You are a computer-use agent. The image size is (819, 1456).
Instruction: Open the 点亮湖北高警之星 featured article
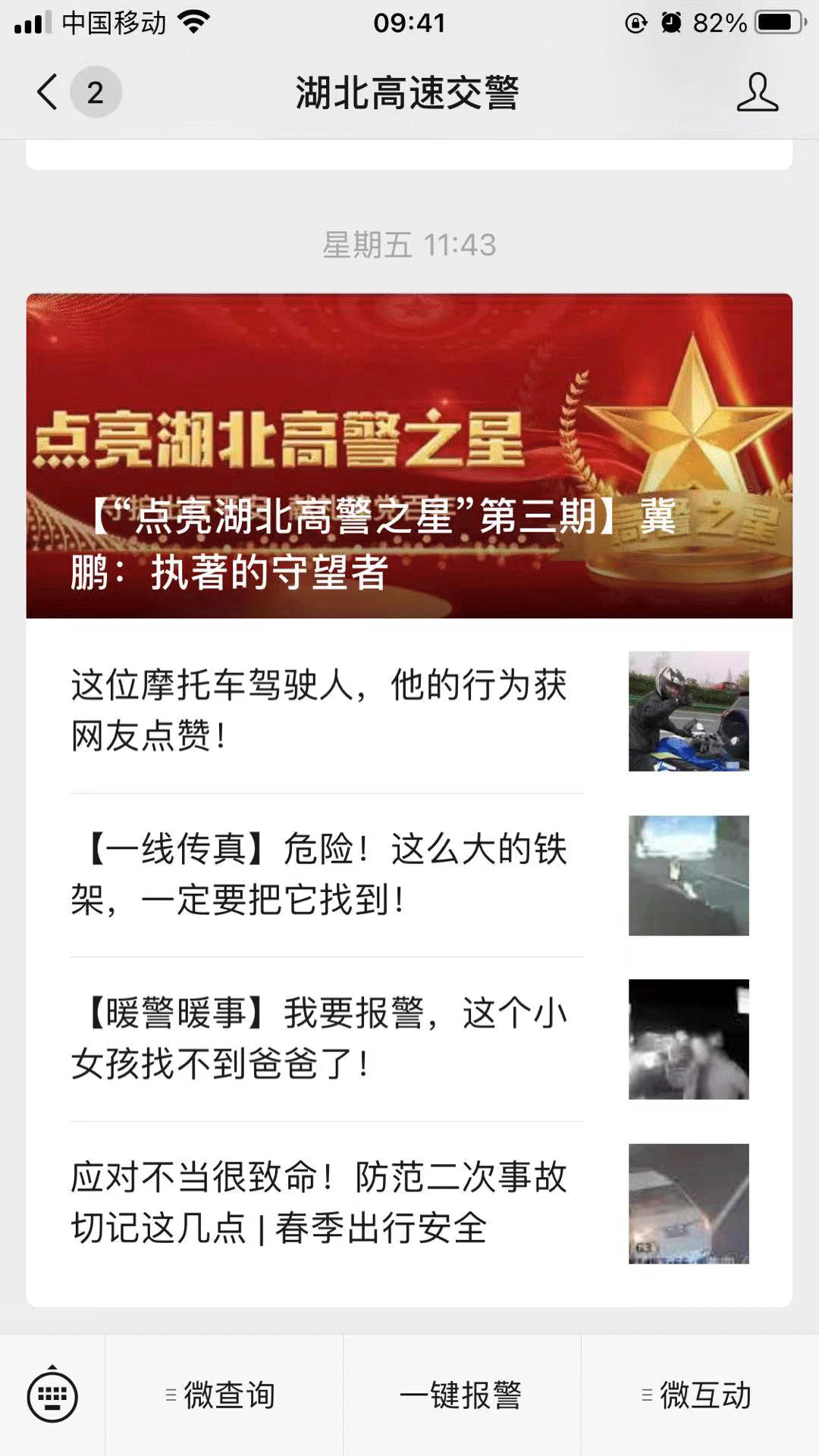coord(409,456)
